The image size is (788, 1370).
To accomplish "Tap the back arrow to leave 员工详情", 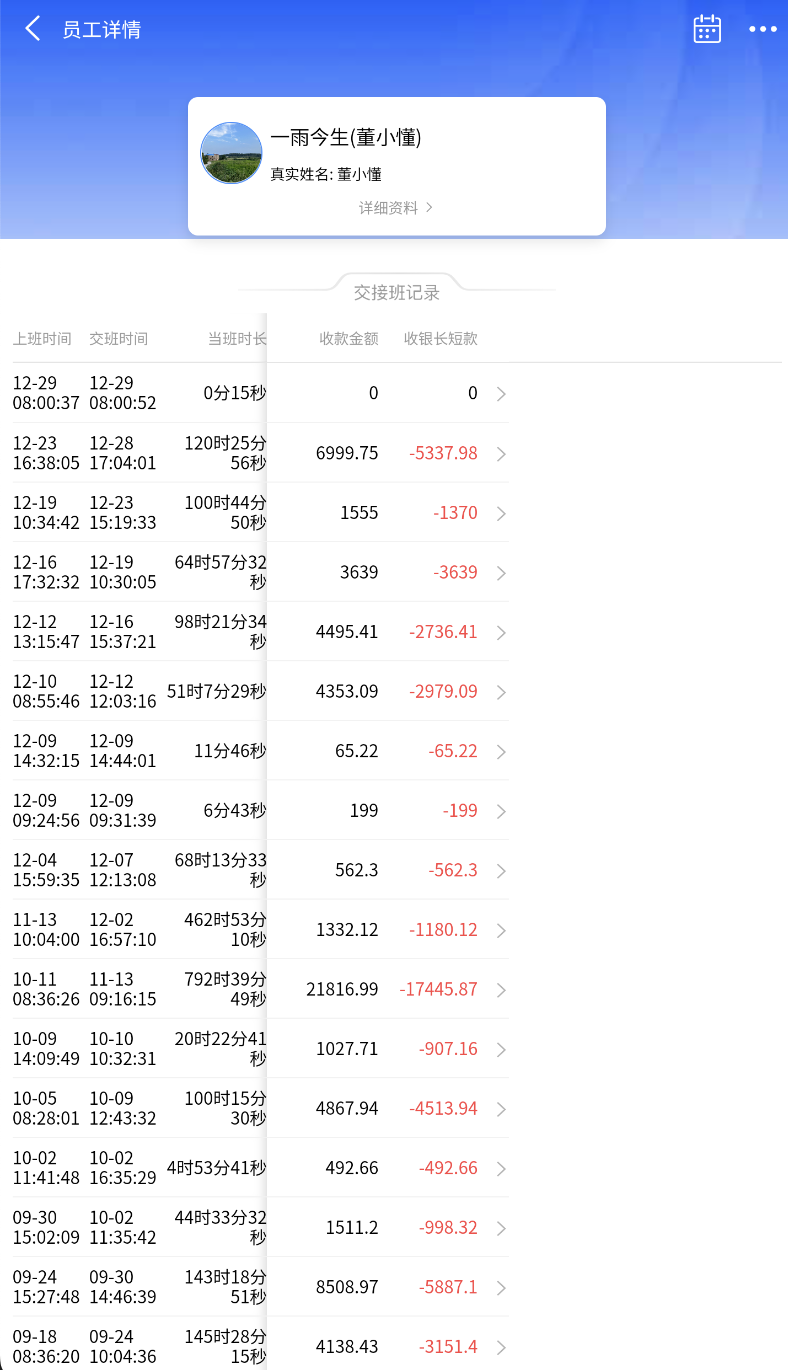I will [x=32, y=28].
